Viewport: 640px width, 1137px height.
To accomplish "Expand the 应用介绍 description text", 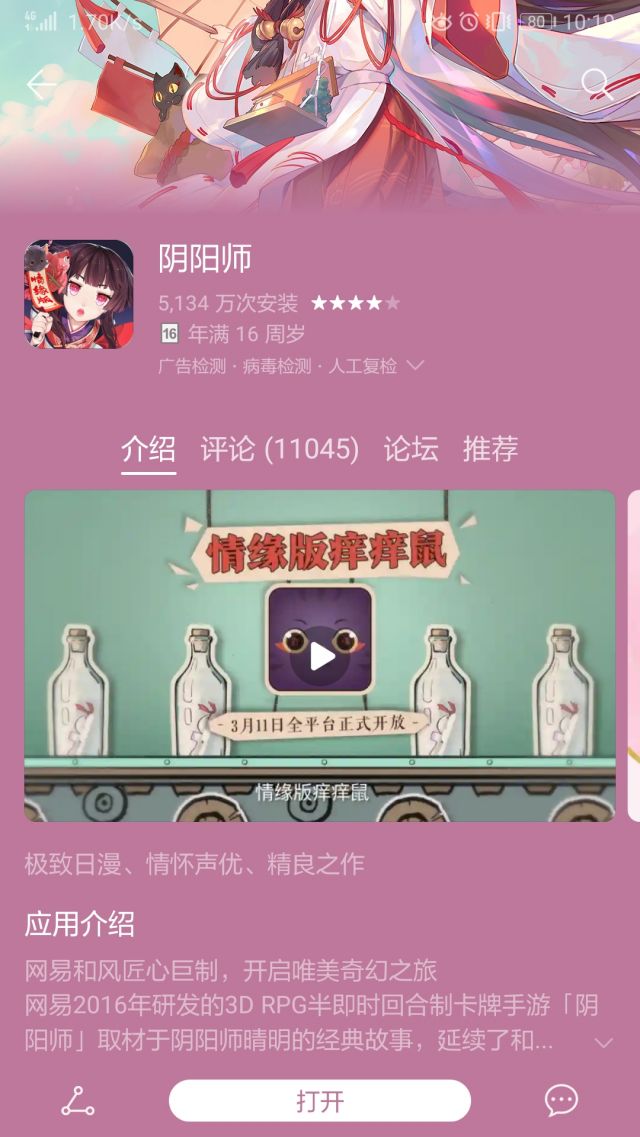I will [x=603, y=1043].
